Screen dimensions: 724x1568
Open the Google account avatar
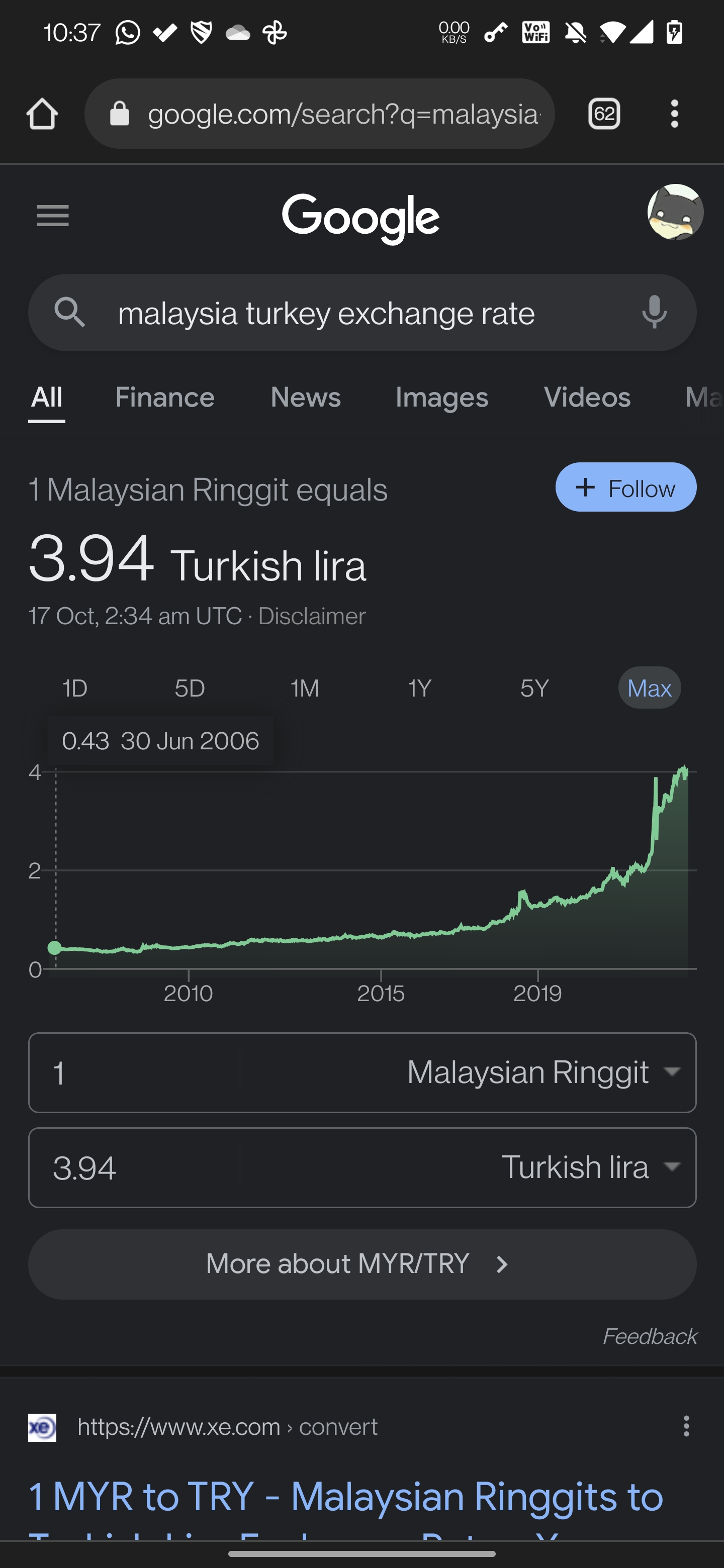(675, 212)
